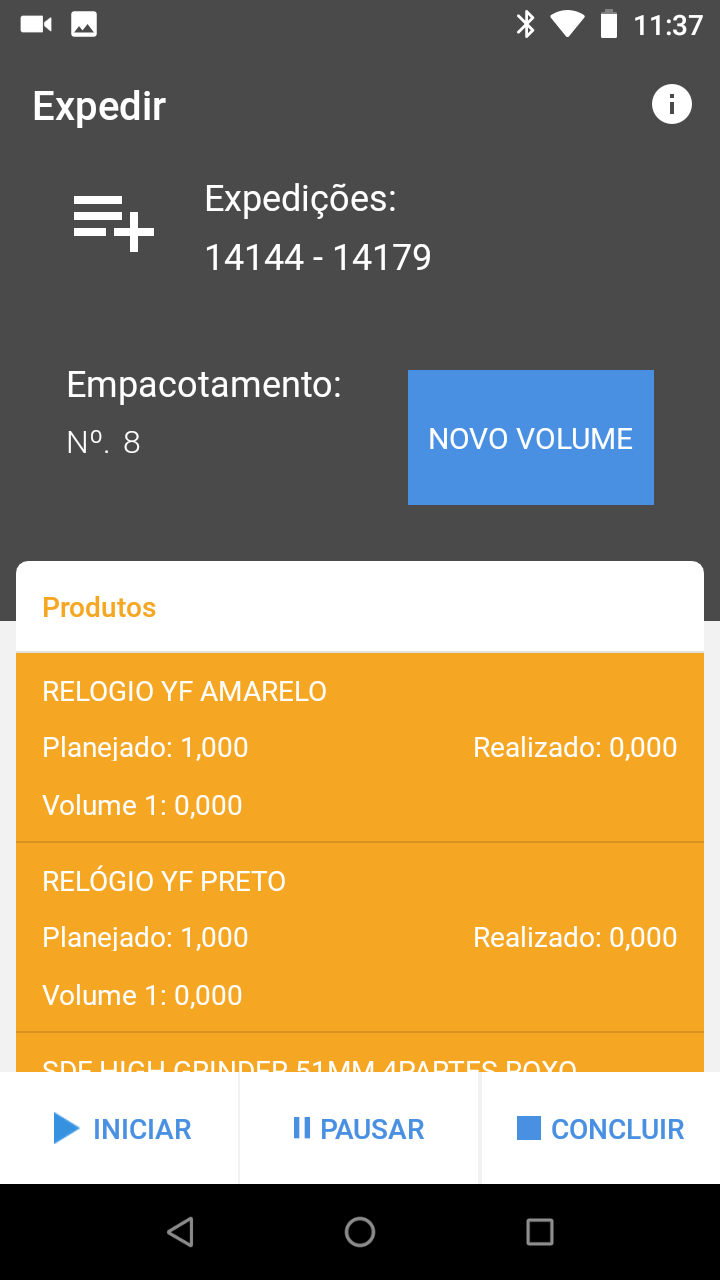Viewport: 720px width, 1280px height.
Task: Go back using the system back button
Action: pyautogui.click(x=180, y=1232)
